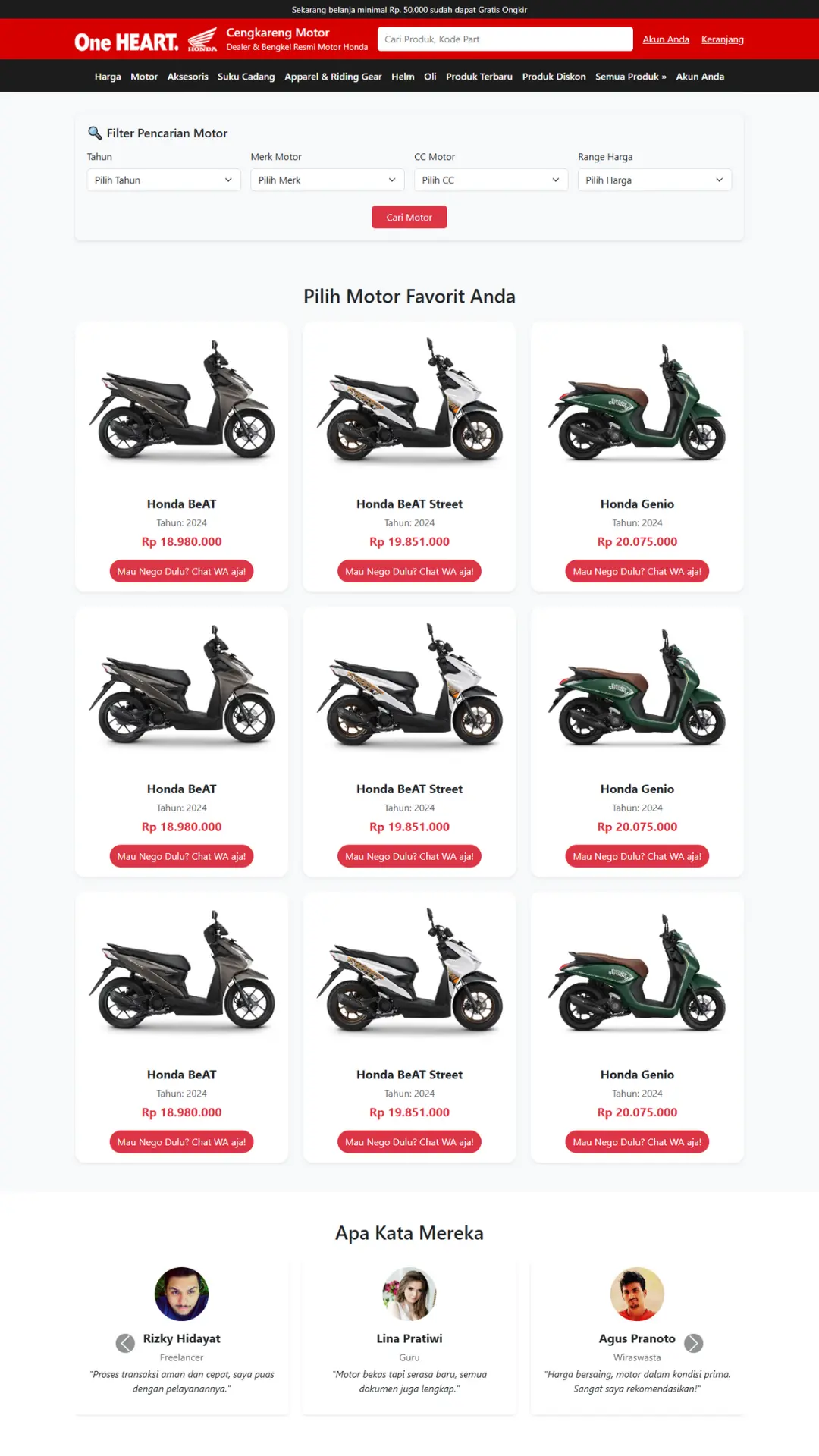
Task: Open the Helm category
Action: pyautogui.click(x=403, y=77)
